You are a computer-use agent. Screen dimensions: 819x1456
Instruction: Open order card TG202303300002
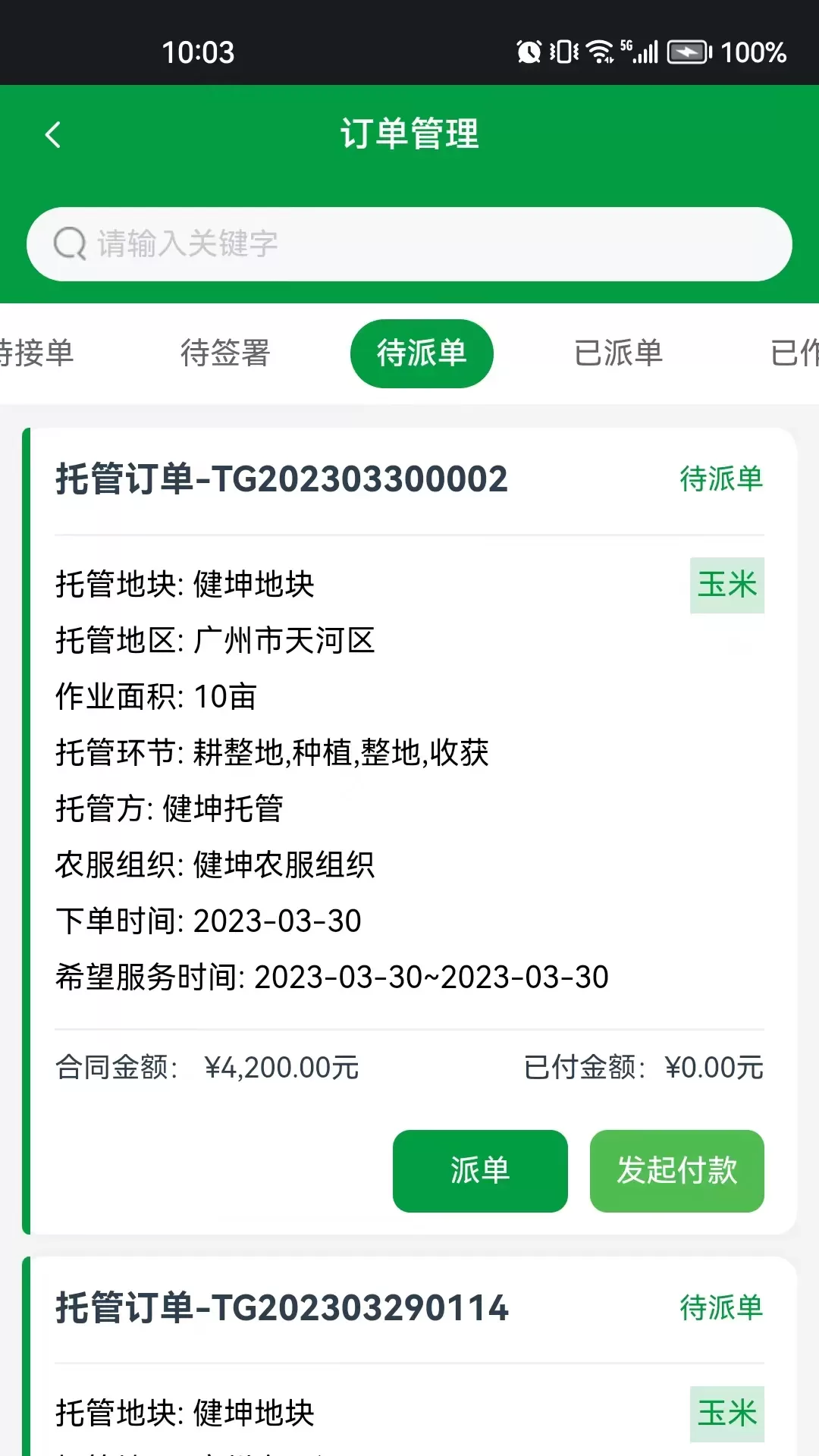[409, 831]
